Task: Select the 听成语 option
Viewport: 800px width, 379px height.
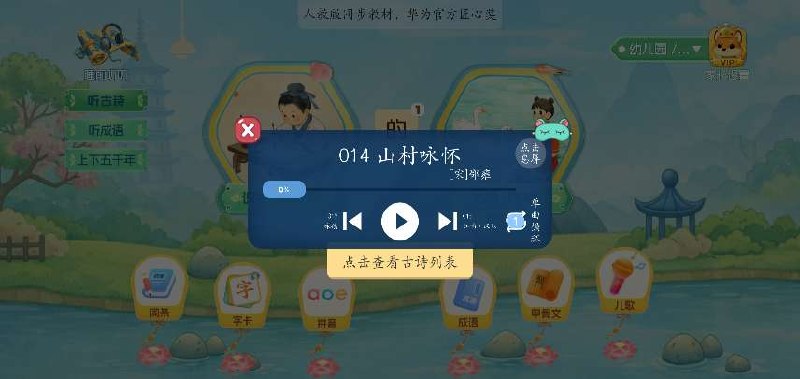Action: pos(106,131)
